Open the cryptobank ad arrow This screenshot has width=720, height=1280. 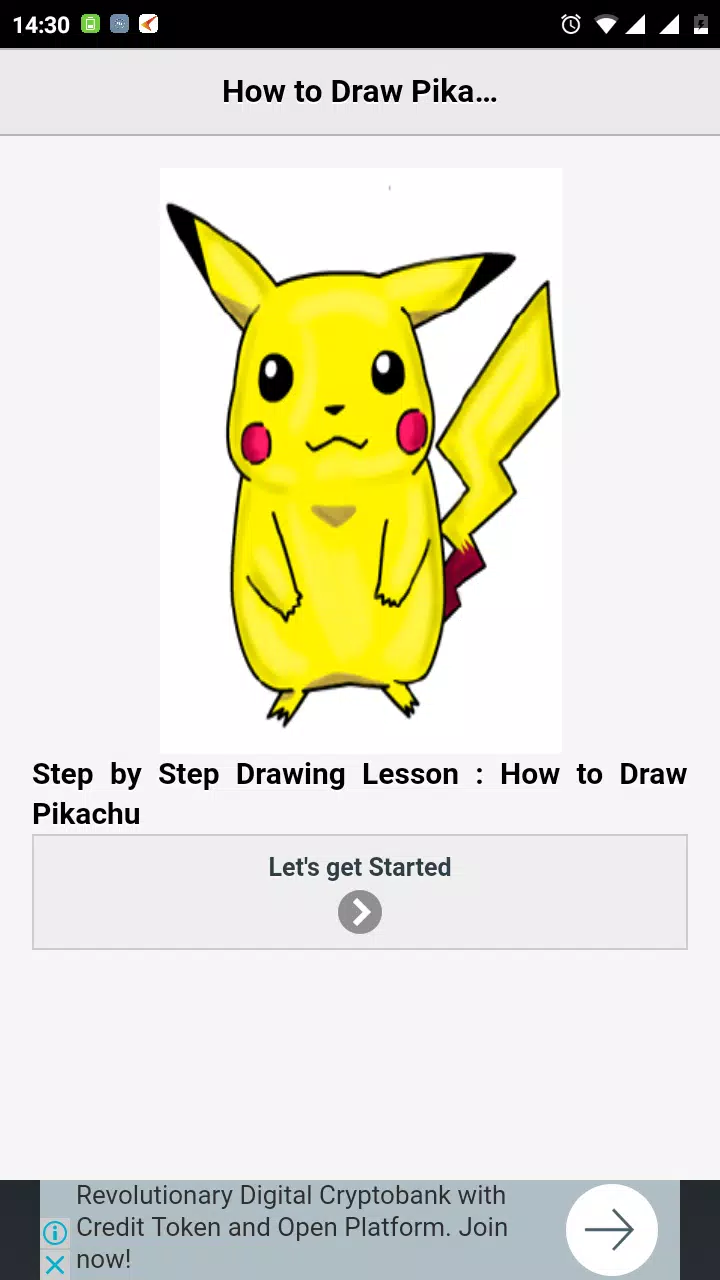point(611,1230)
